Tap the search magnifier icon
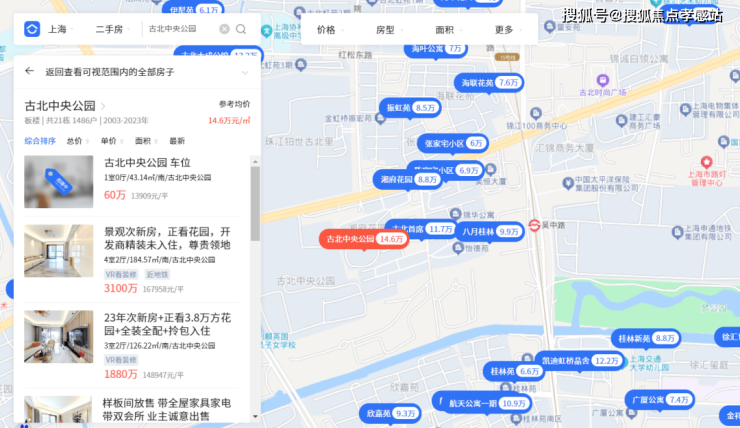This screenshot has width=740, height=428. [x=241, y=29]
